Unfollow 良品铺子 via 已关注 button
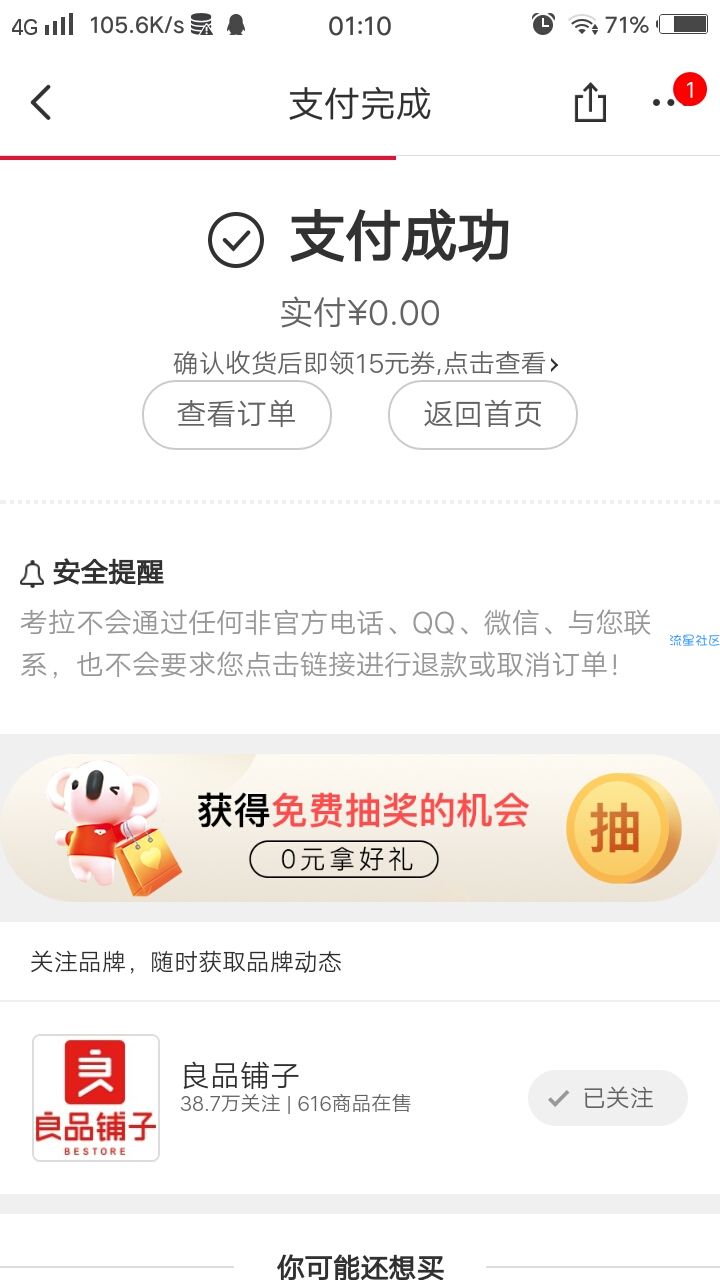The image size is (720, 1280). tap(607, 1098)
